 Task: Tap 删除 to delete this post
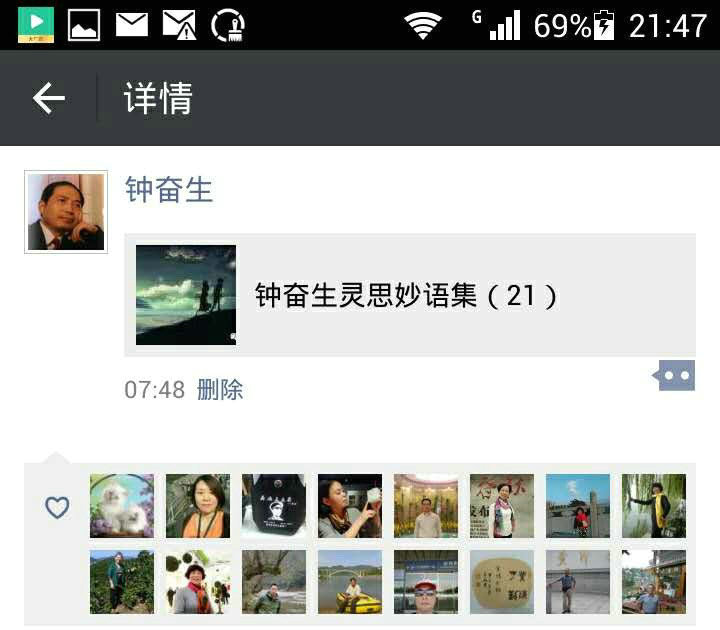[220, 390]
